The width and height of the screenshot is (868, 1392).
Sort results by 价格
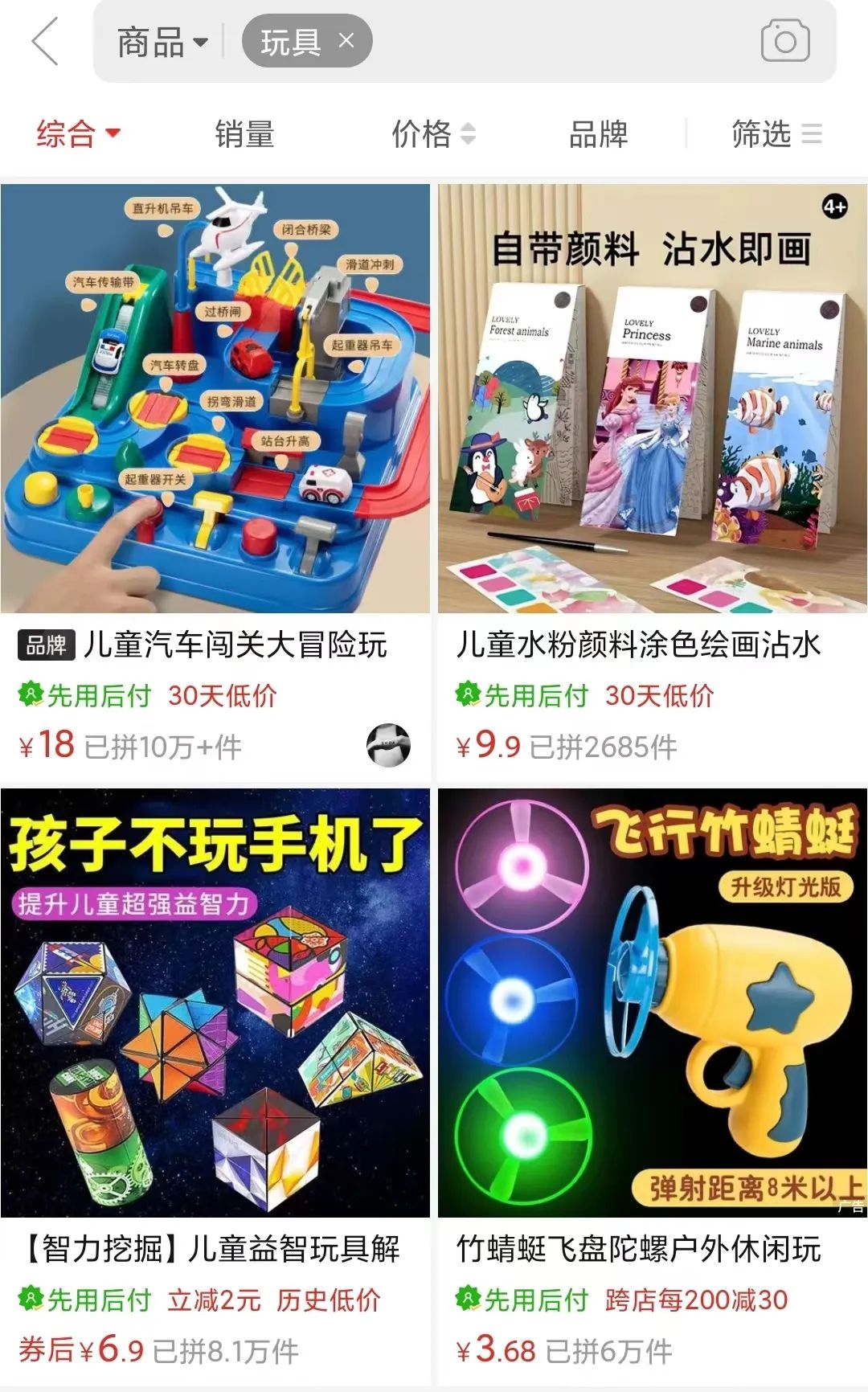click(433, 133)
